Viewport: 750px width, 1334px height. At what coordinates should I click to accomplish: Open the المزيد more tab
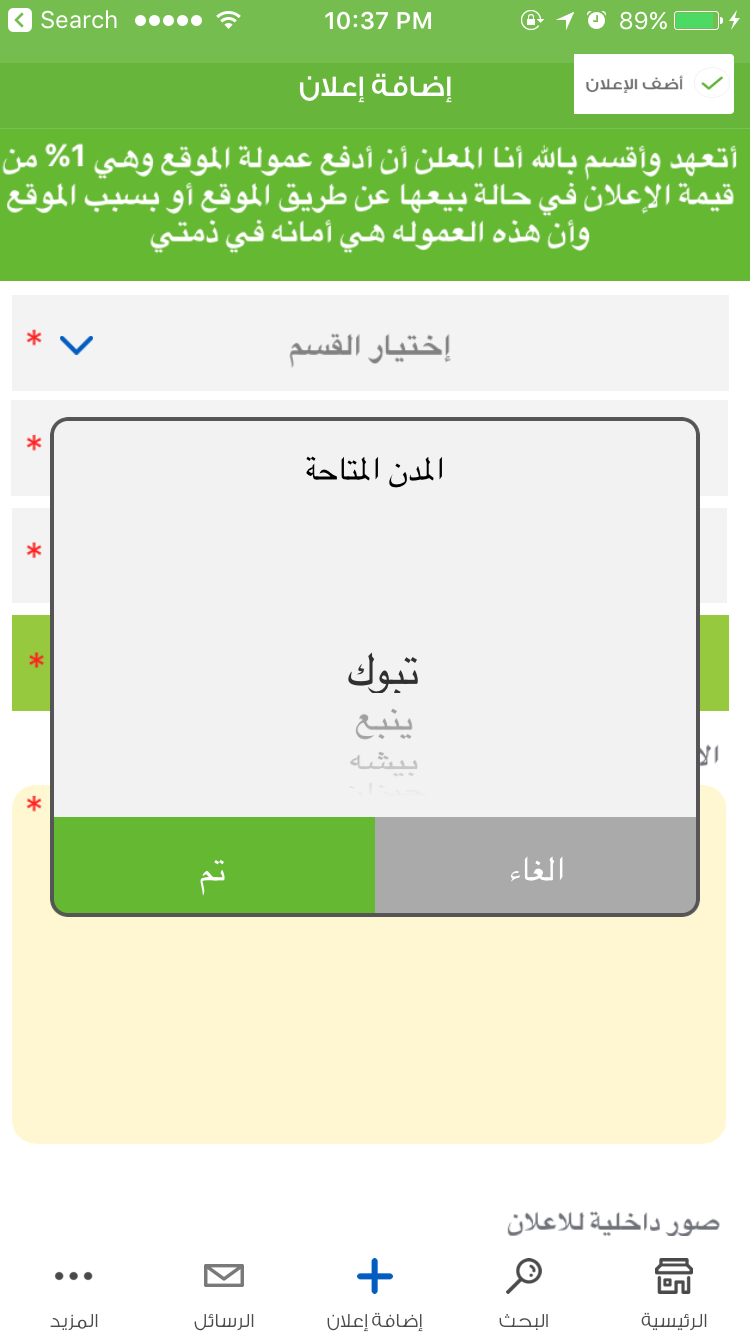(x=74, y=1293)
